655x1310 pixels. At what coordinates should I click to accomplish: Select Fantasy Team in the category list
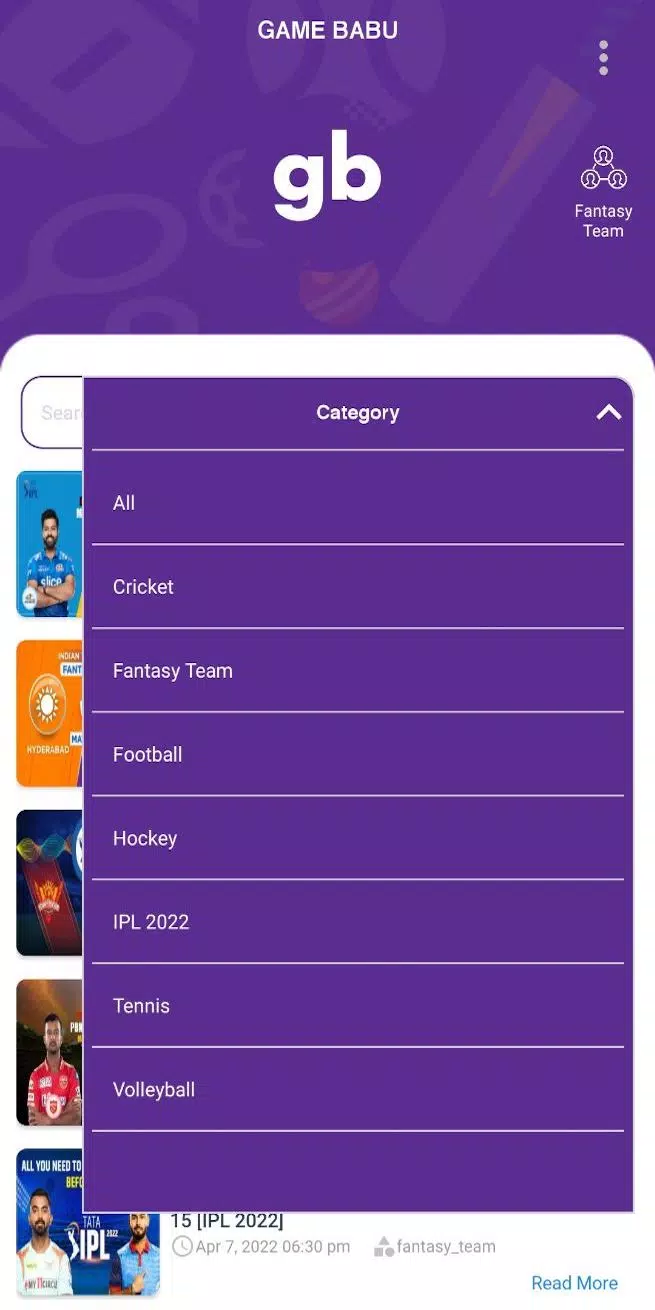pyautogui.click(x=358, y=671)
